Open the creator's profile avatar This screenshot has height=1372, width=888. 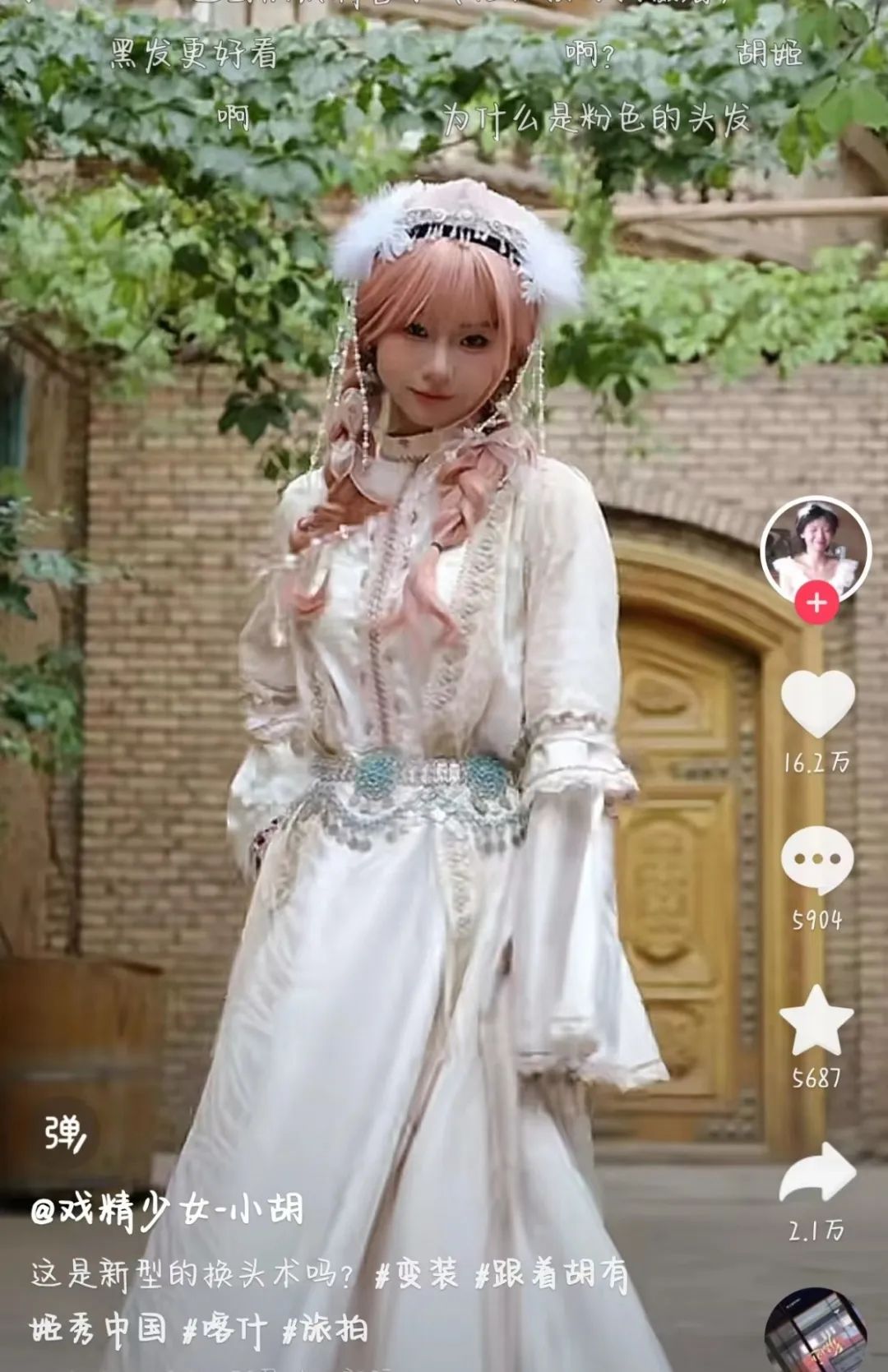815,548
